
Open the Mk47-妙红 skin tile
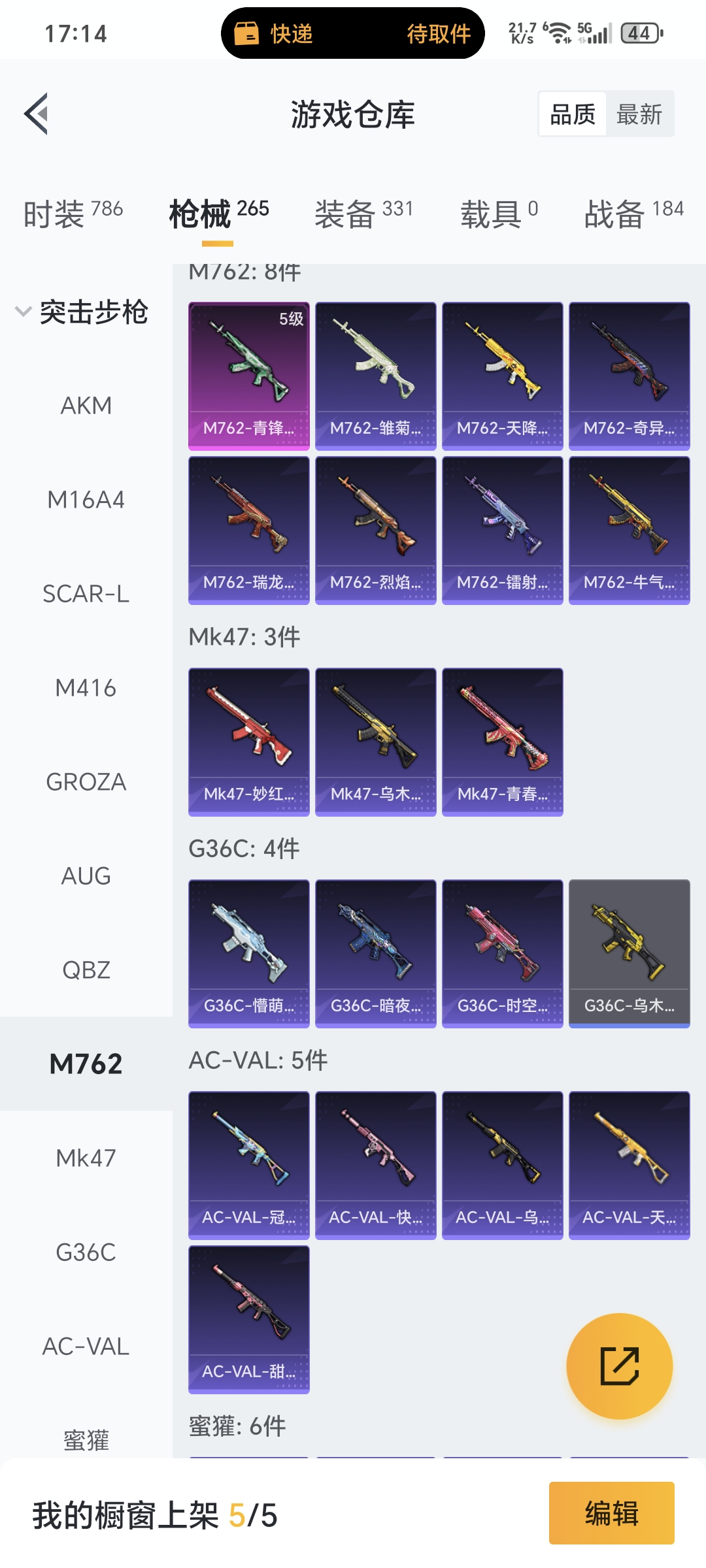click(248, 742)
